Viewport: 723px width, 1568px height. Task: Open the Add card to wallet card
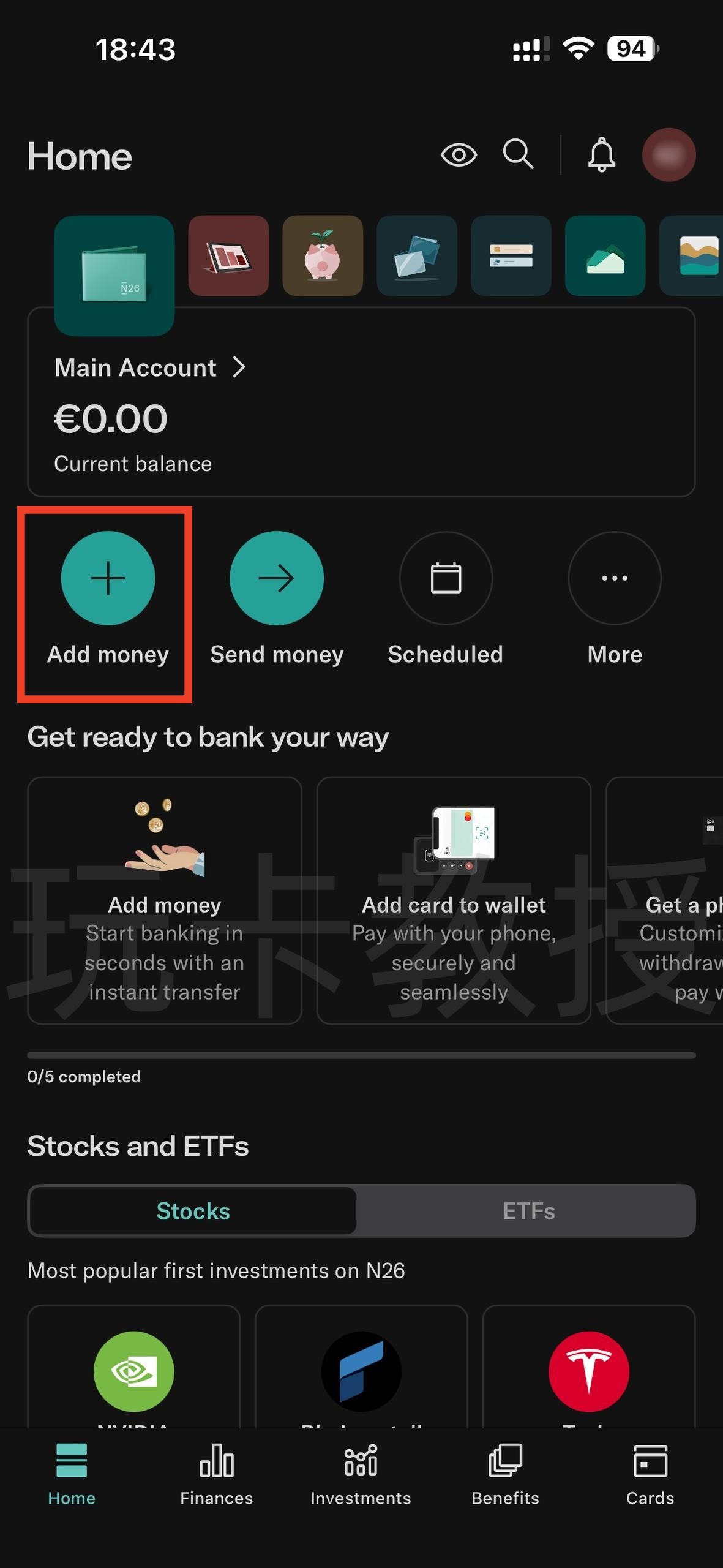click(x=454, y=900)
